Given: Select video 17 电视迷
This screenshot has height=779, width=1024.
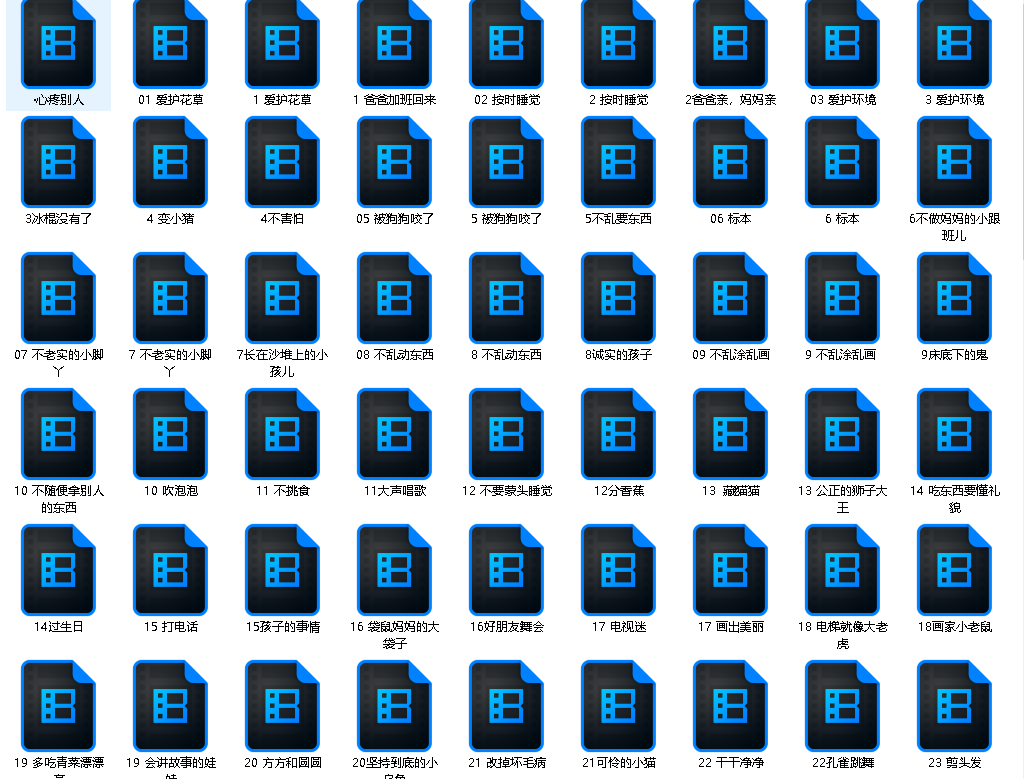Looking at the screenshot, I should 619,571.
